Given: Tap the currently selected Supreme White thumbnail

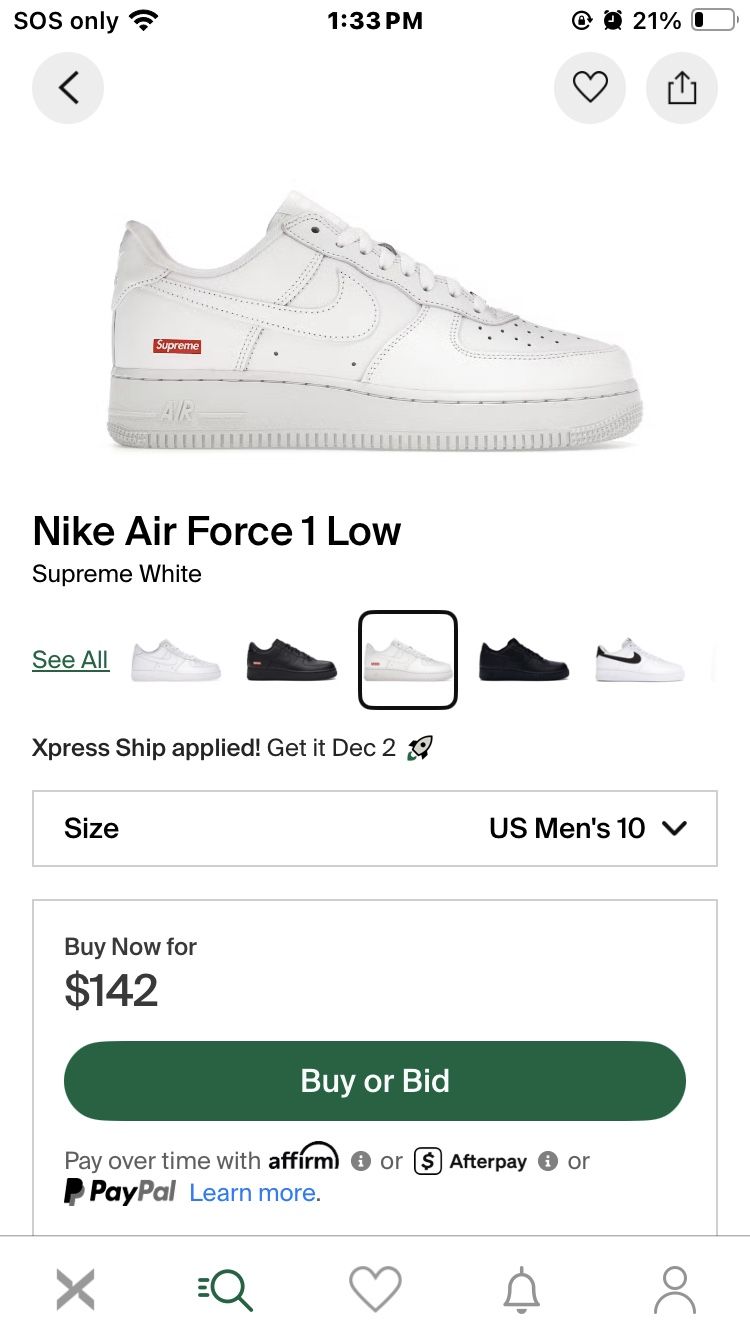Looking at the screenshot, I should click(408, 660).
